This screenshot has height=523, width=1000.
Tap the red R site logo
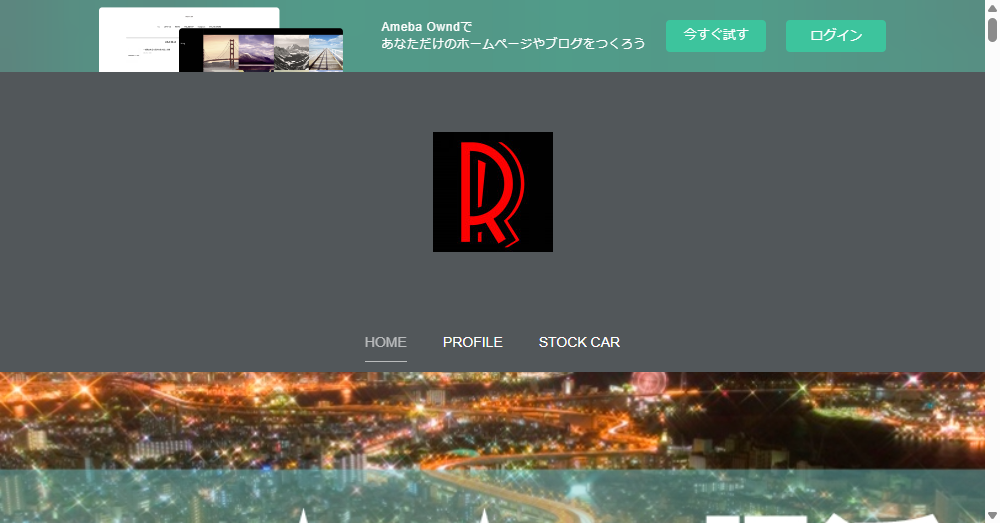(492, 192)
